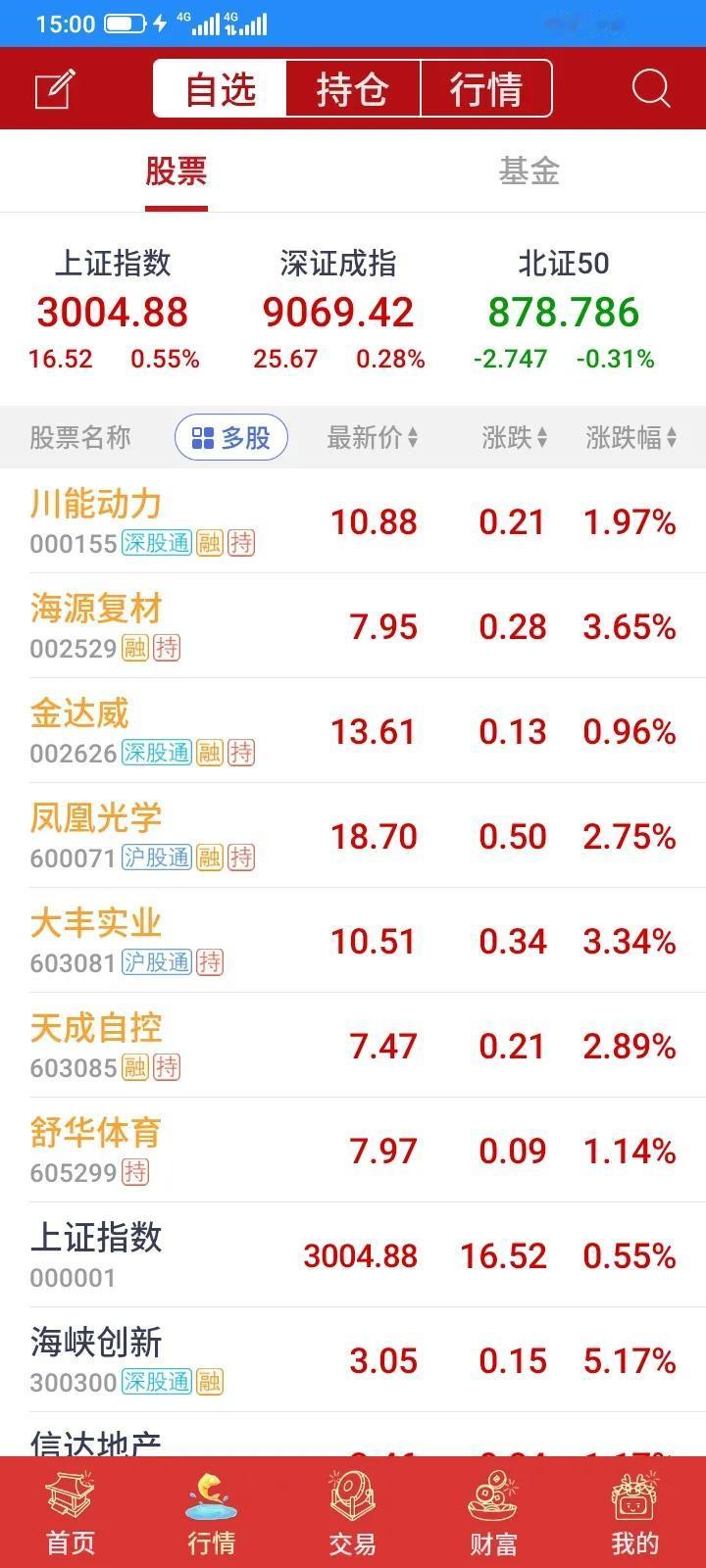Viewport: 706px width, 1568px height.
Task: Open the 北证50 index card
Action: [x=564, y=310]
